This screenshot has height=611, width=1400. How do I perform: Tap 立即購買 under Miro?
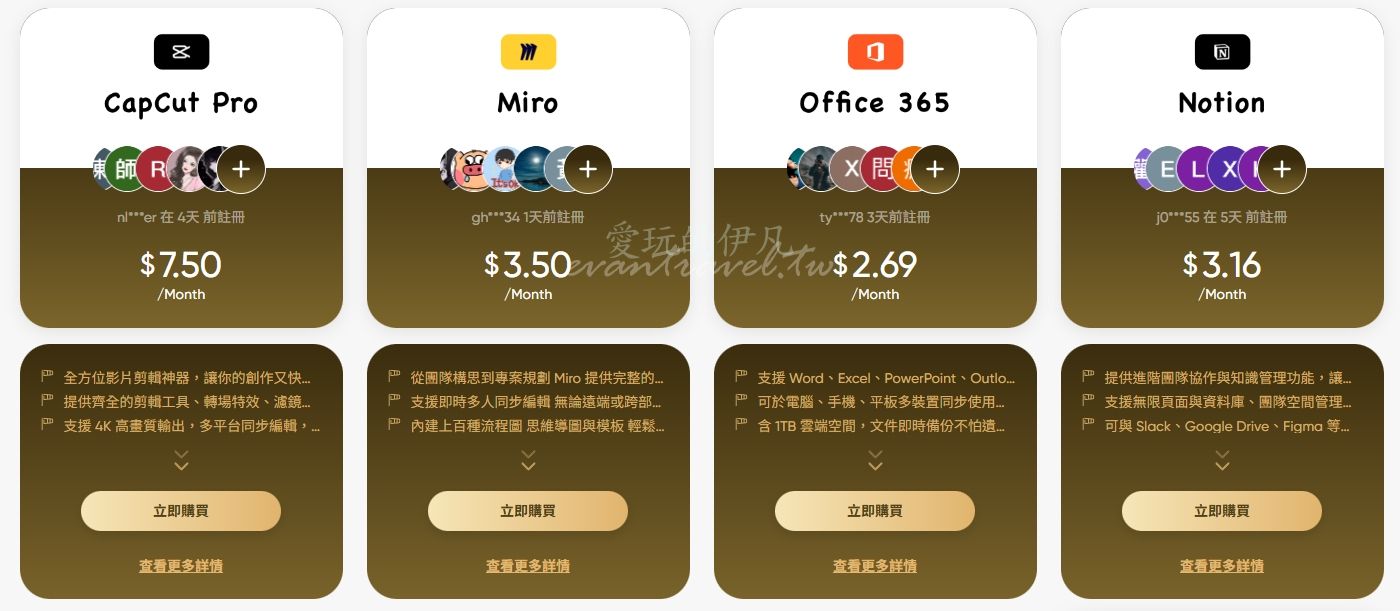point(528,511)
